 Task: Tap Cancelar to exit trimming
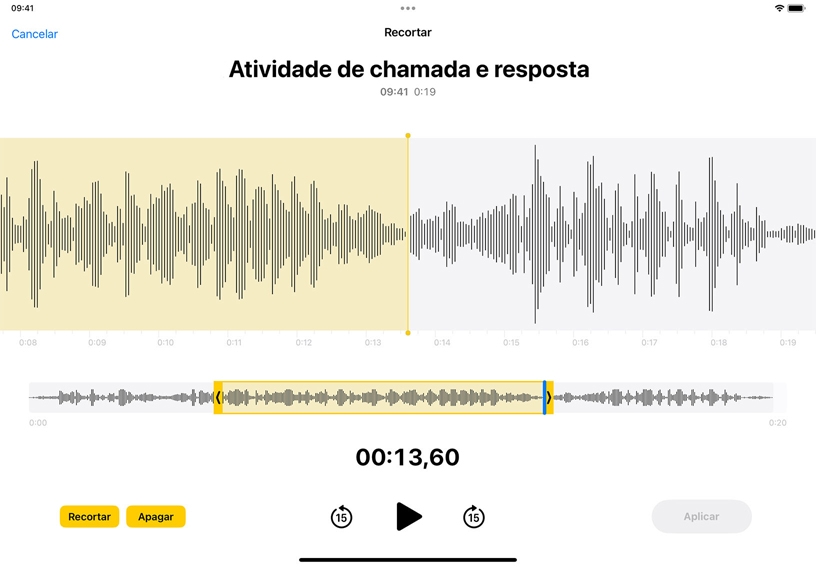(x=34, y=34)
